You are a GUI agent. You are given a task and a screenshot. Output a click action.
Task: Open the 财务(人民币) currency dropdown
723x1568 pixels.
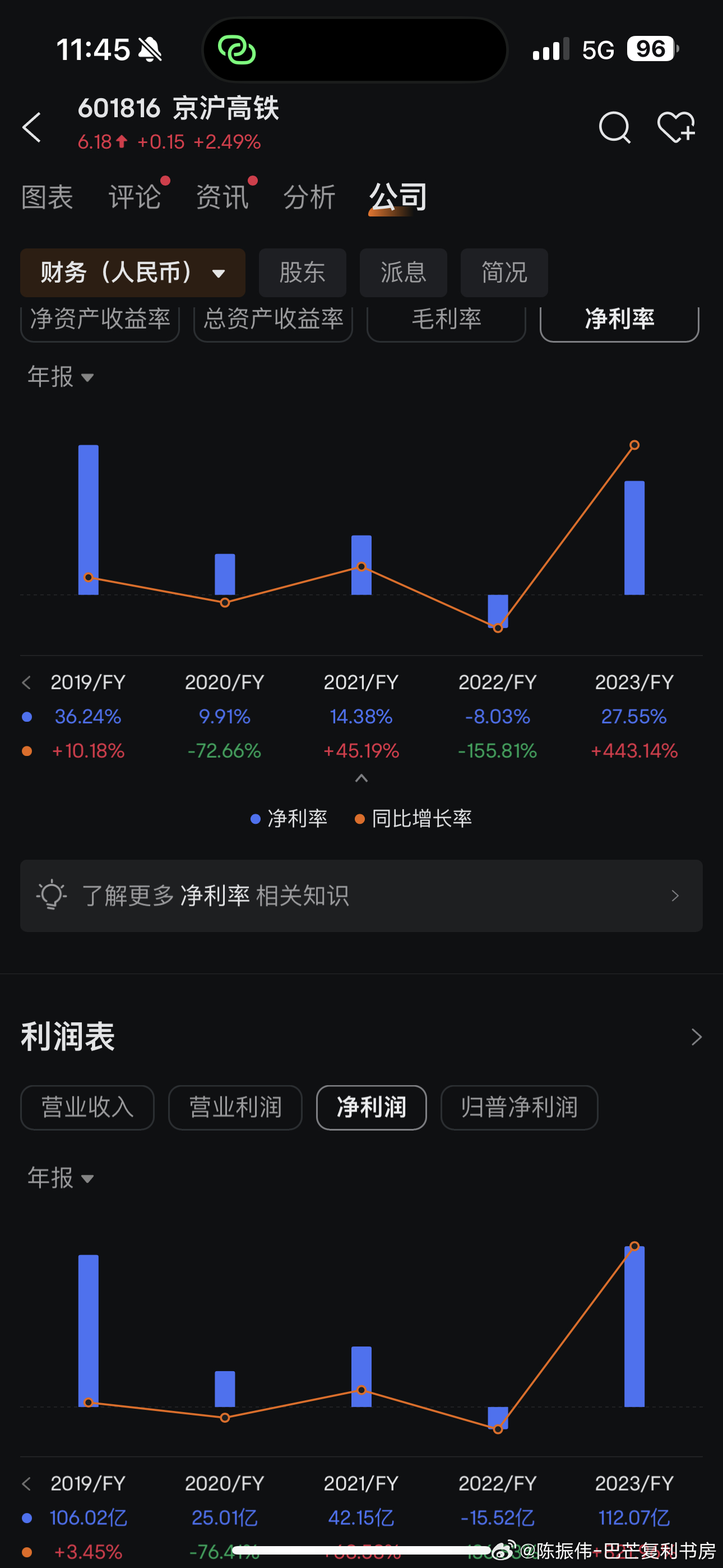pyautogui.click(x=133, y=272)
